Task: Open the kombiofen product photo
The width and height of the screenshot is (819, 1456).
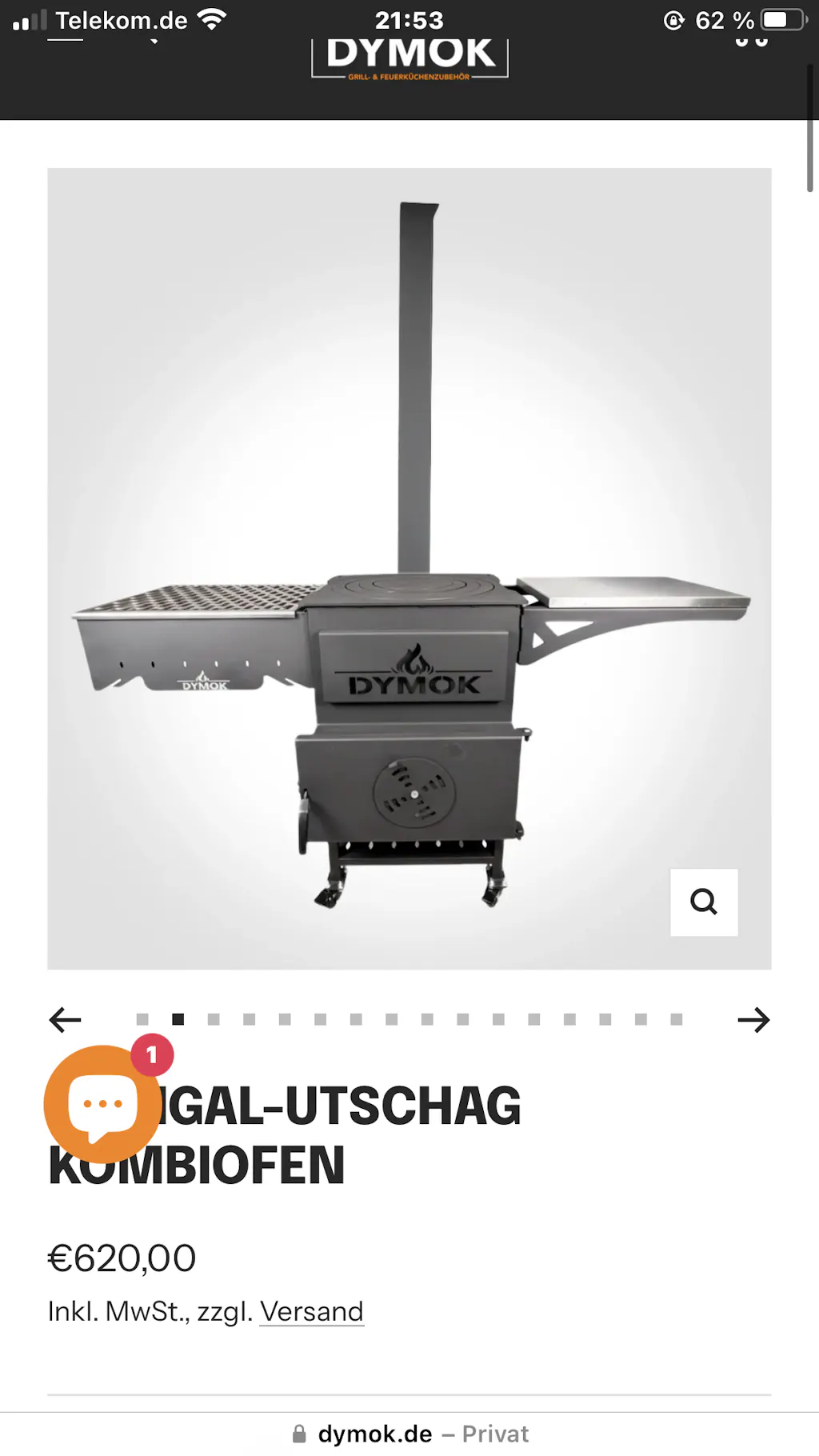Action: (x=409, y=568)
